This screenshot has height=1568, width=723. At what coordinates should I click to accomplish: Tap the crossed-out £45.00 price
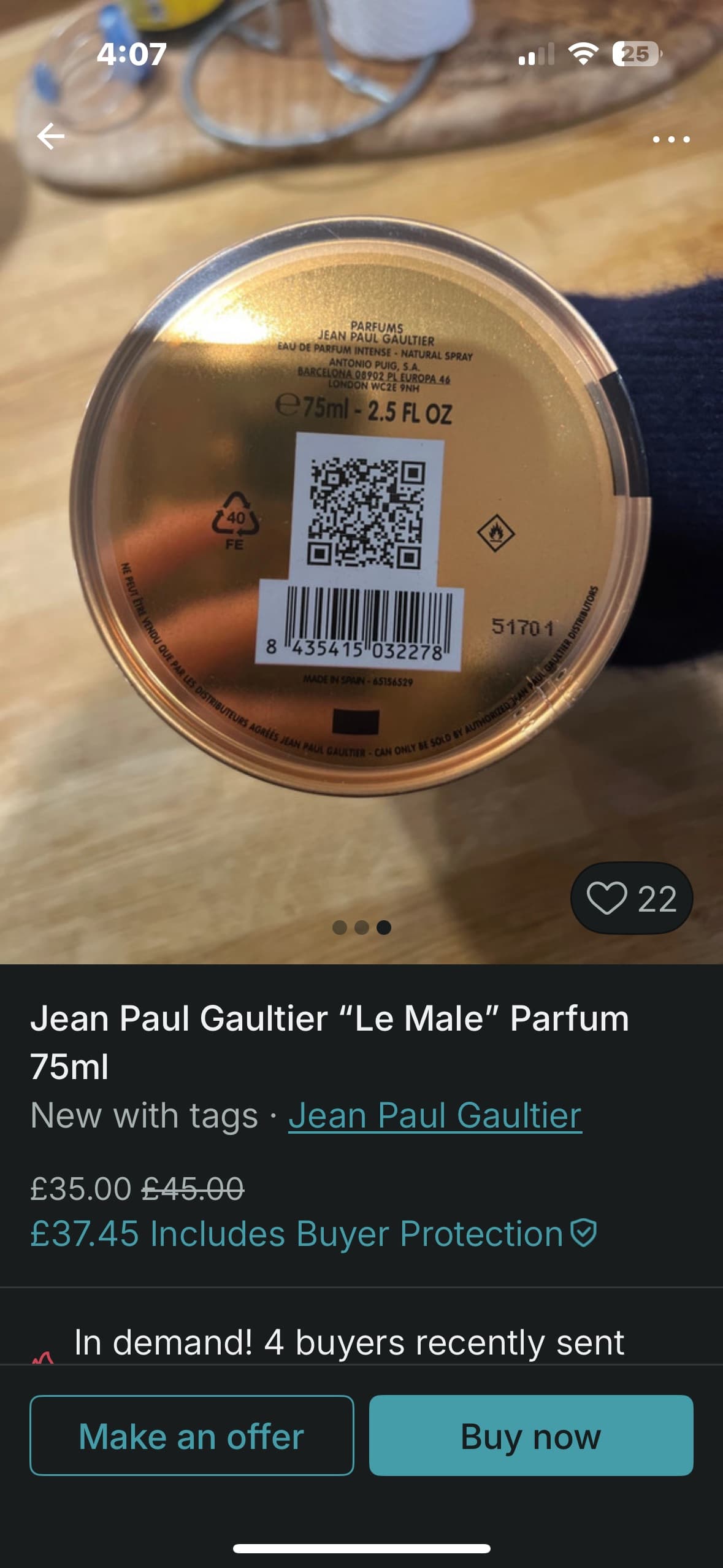190,1188
